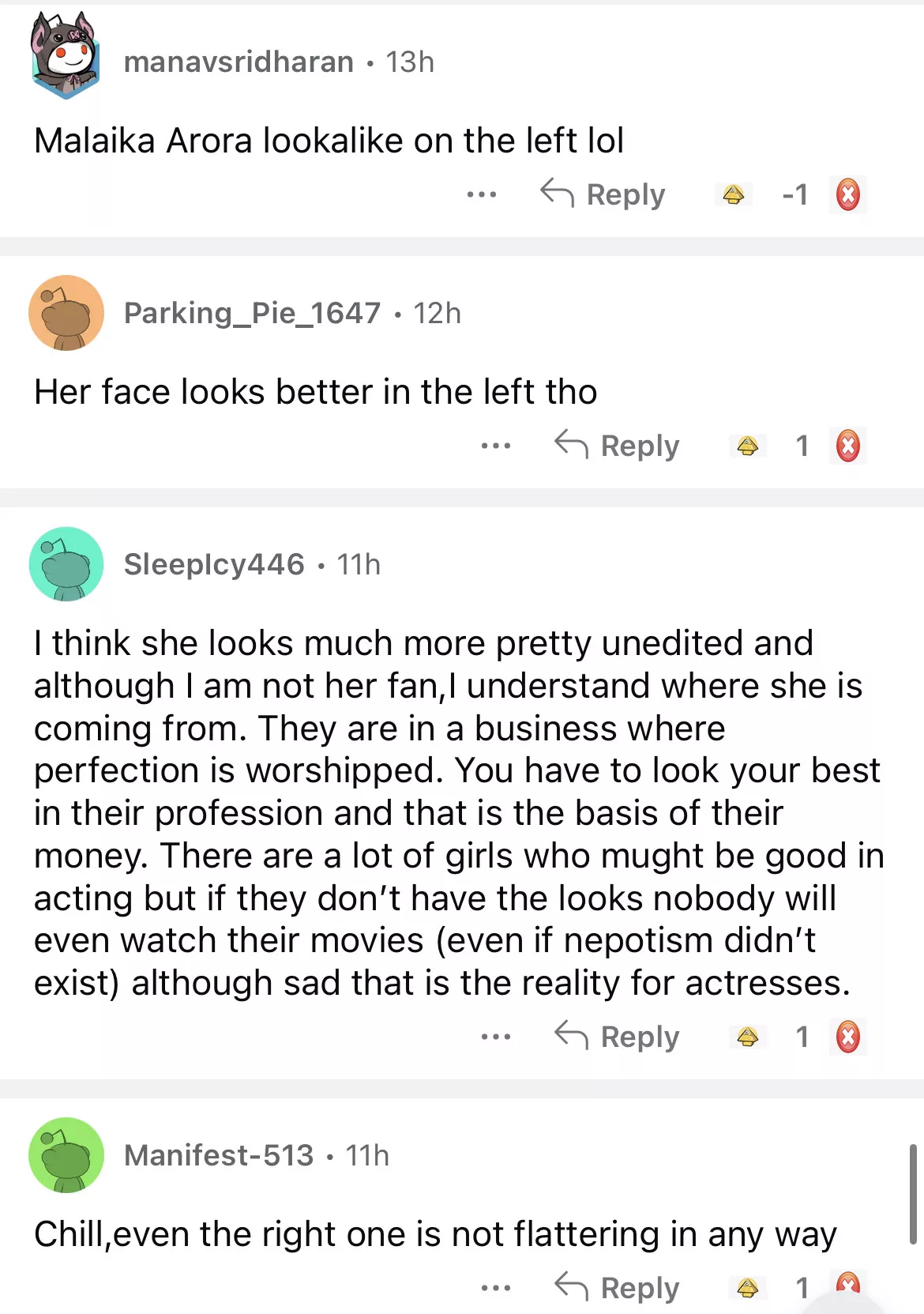The width and height of the screenshot is (924, 1314).
Task: View SleepIcy446's profile avatar
Action: coord(66,564)
